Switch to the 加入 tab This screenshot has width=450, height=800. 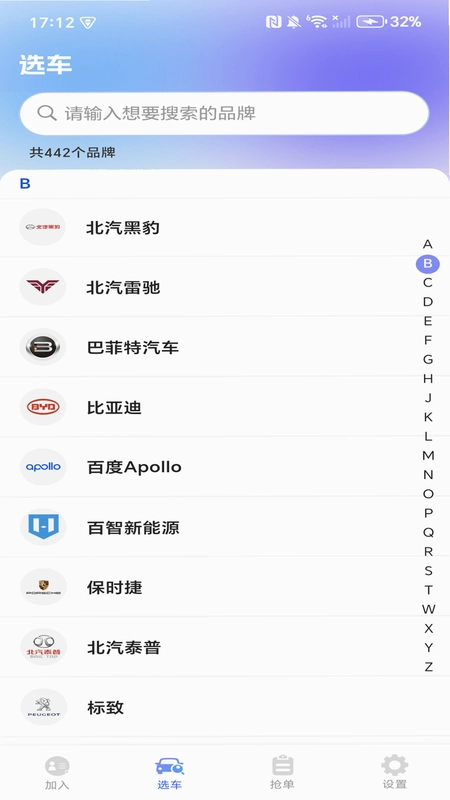click(x=57, y=772)
